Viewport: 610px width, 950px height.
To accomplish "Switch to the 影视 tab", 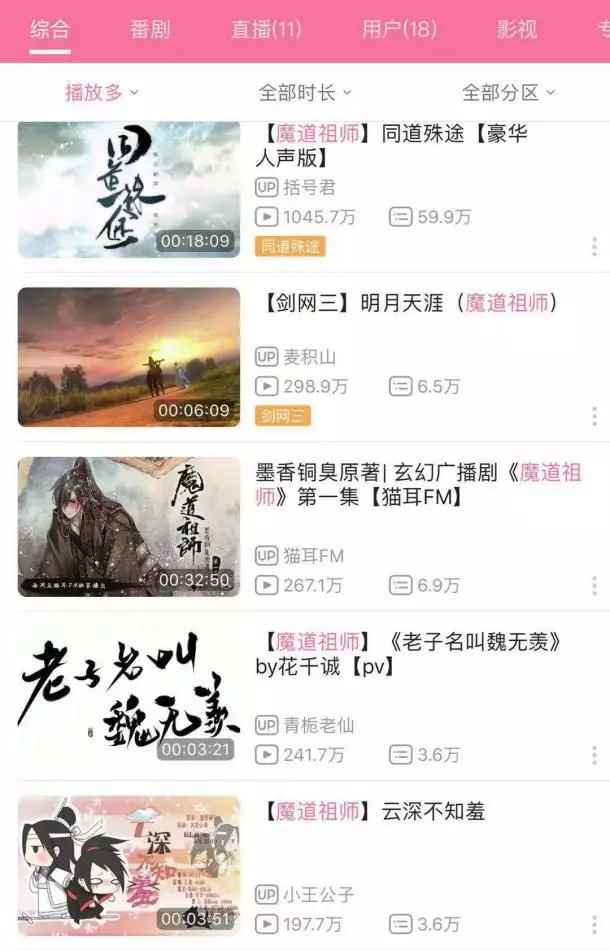I will [517, 29].
